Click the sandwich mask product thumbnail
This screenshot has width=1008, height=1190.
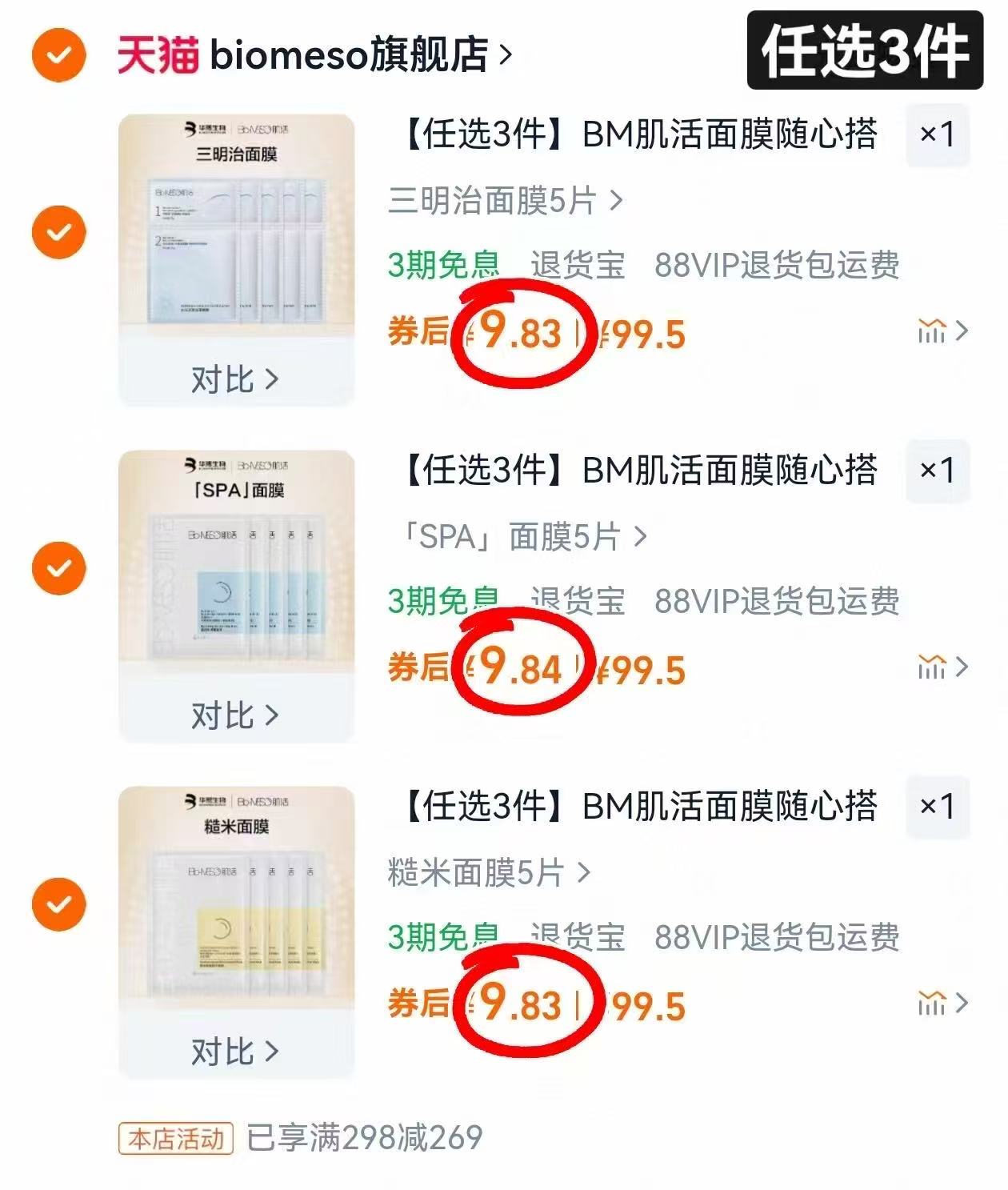point(234,232)
